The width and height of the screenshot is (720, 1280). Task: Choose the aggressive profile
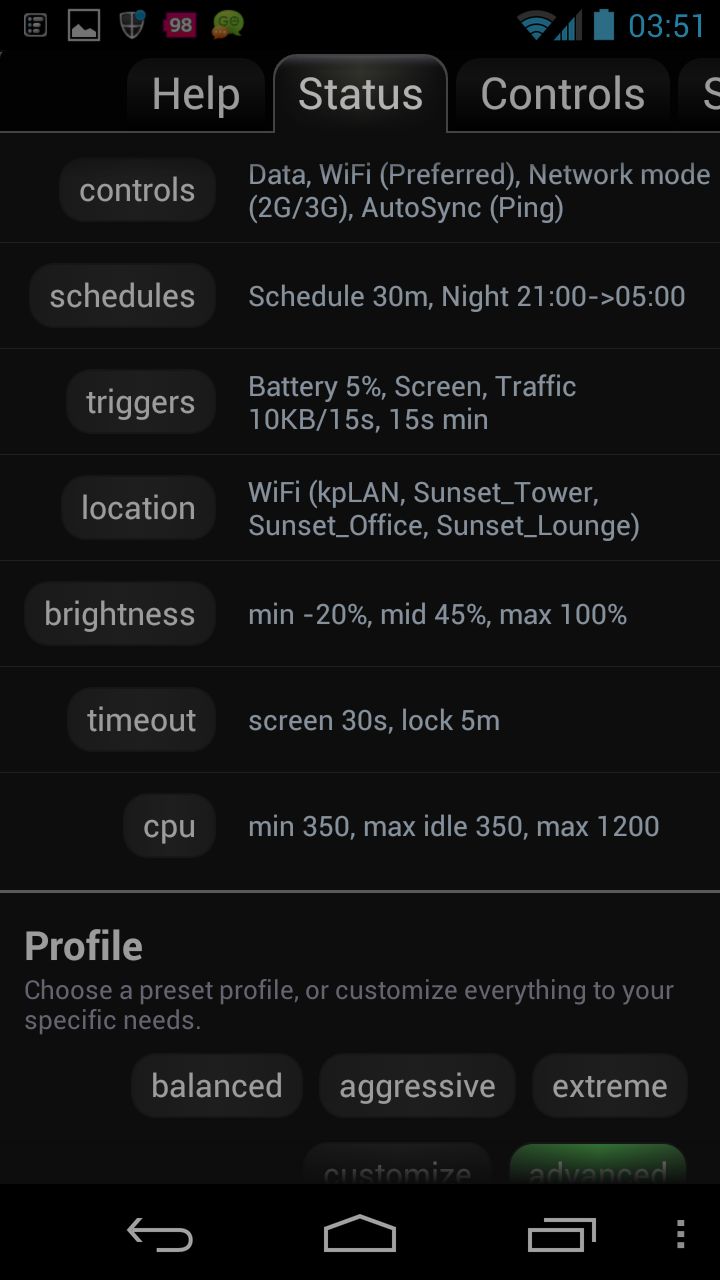tap(417, 1086)
